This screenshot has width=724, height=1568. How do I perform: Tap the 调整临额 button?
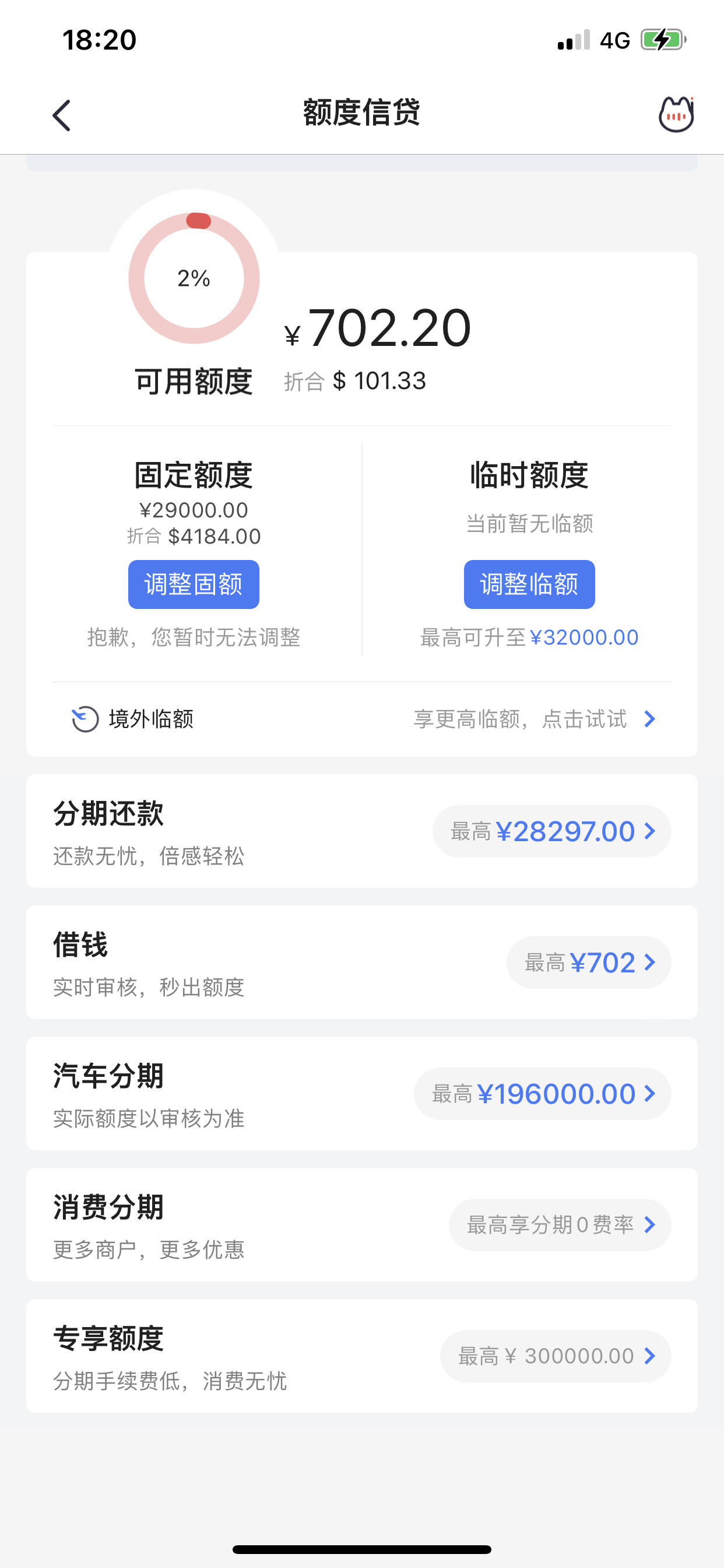[x=529, y=584]
